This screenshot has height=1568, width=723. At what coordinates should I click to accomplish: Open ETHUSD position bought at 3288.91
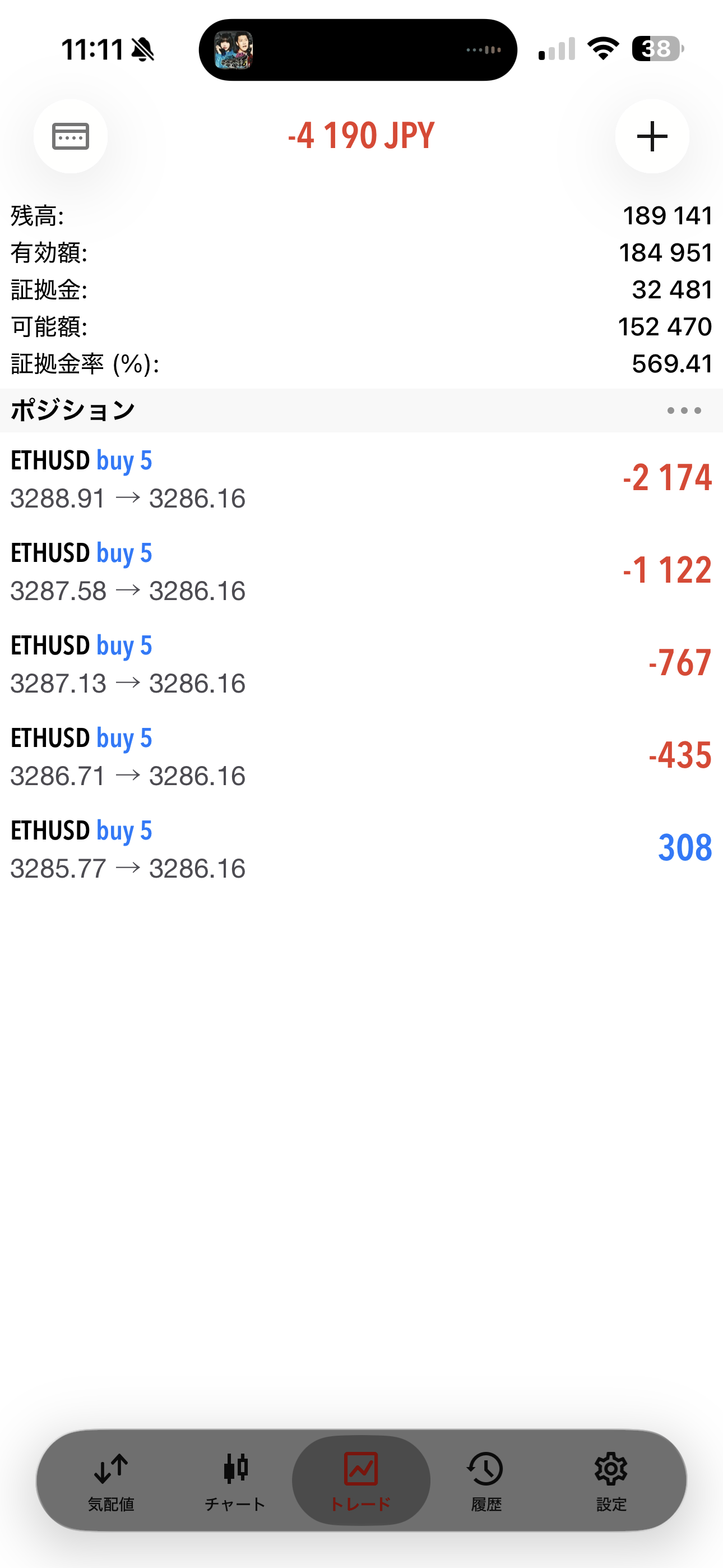pos(361,479)
